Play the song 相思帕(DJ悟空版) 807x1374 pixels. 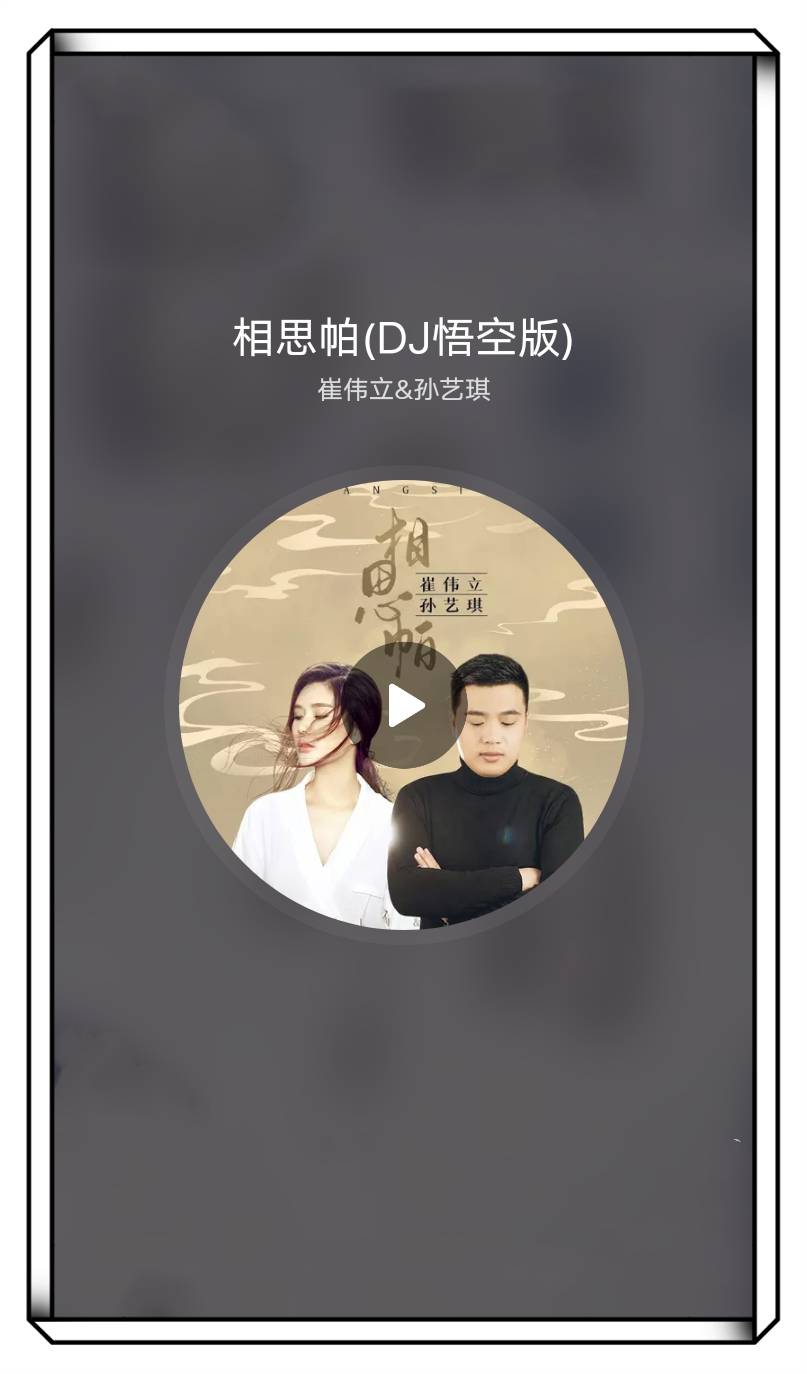point(404,705)
